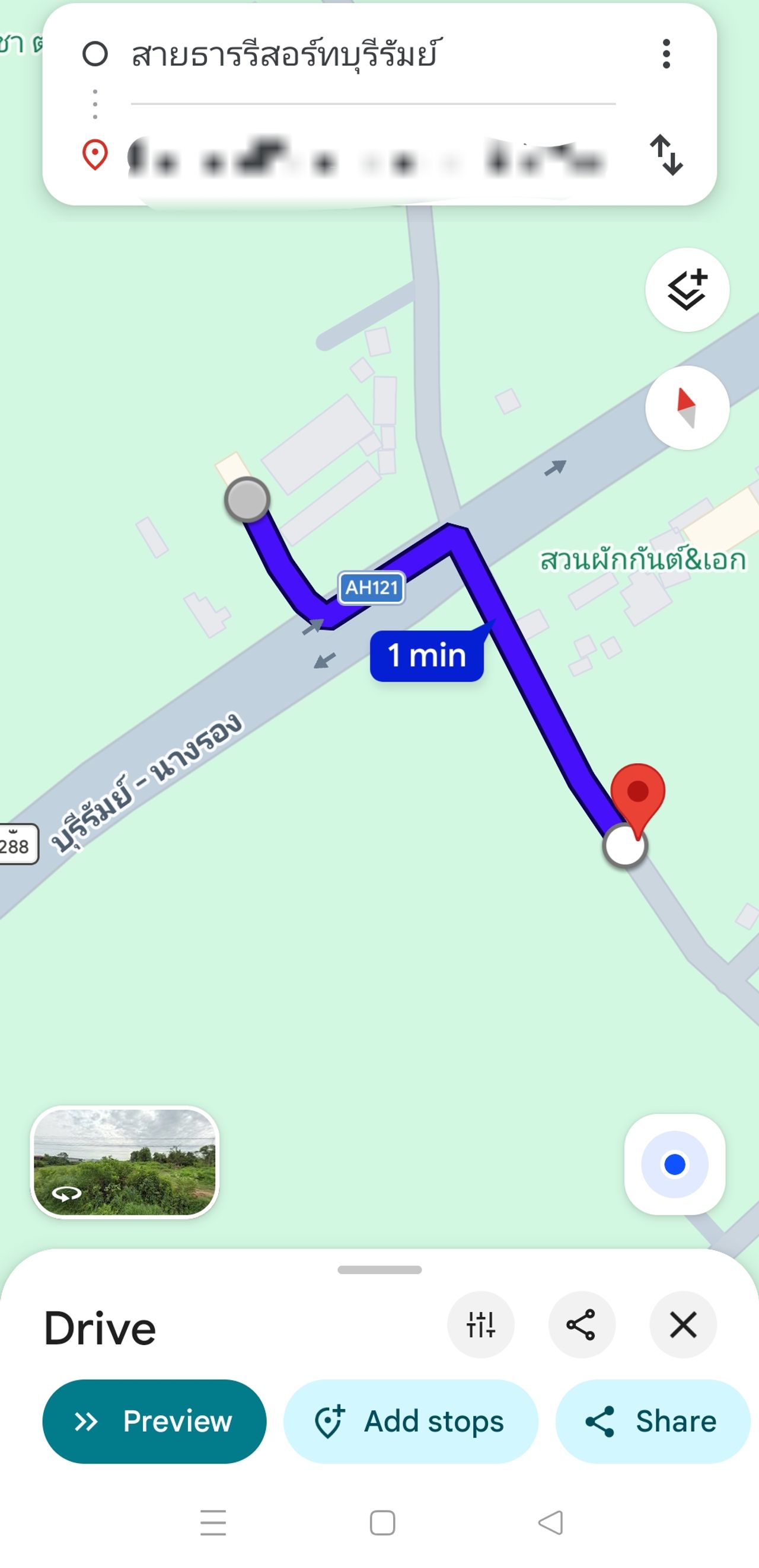Open the map layers button
The width and height of the screenshot is (759, 1568).
coord(687,290)
